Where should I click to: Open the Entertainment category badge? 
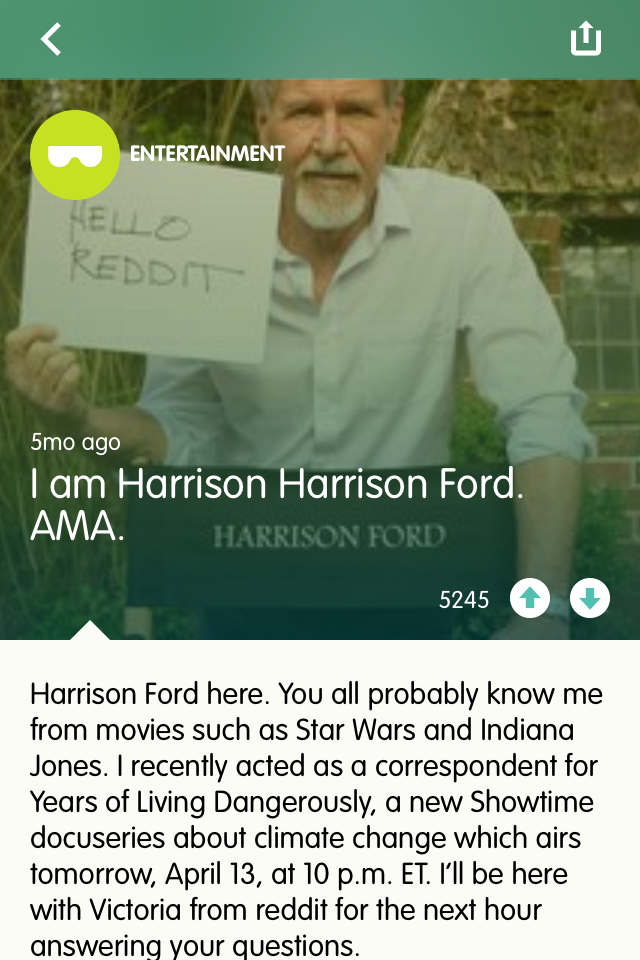click(75, 155)
